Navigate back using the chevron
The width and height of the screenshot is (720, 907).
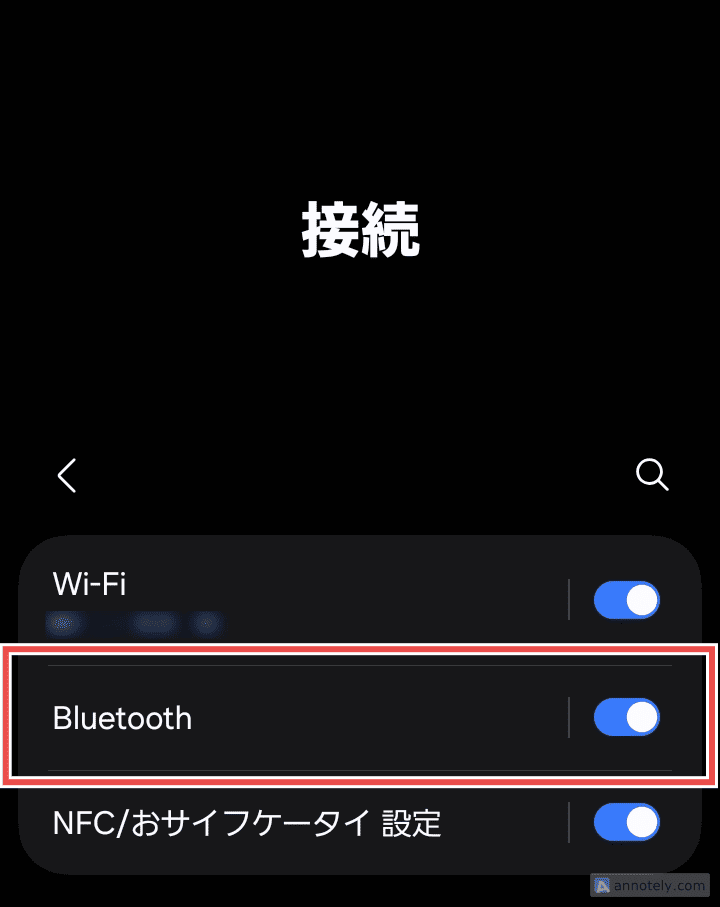[x=66, y=476]
